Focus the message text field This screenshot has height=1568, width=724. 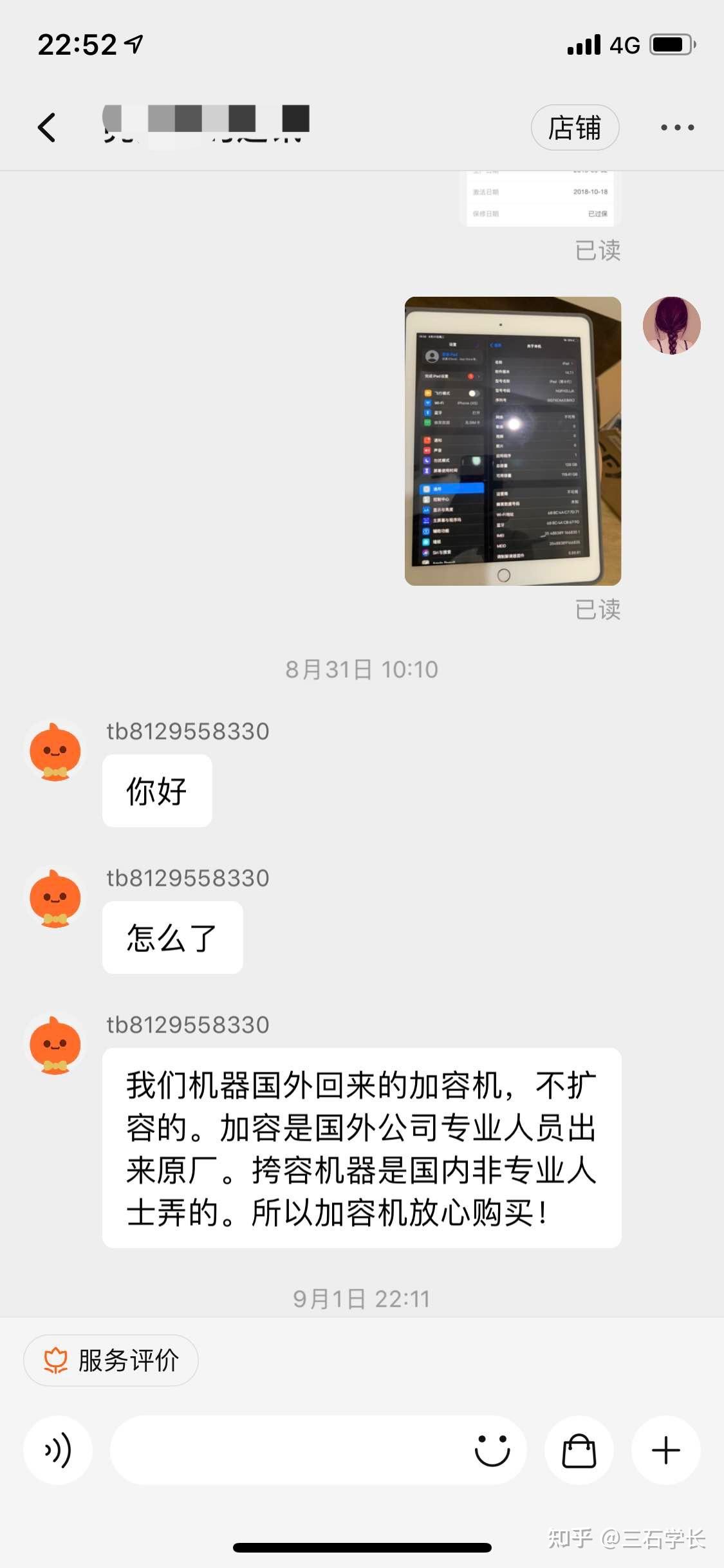click(x=290, y=1450)
